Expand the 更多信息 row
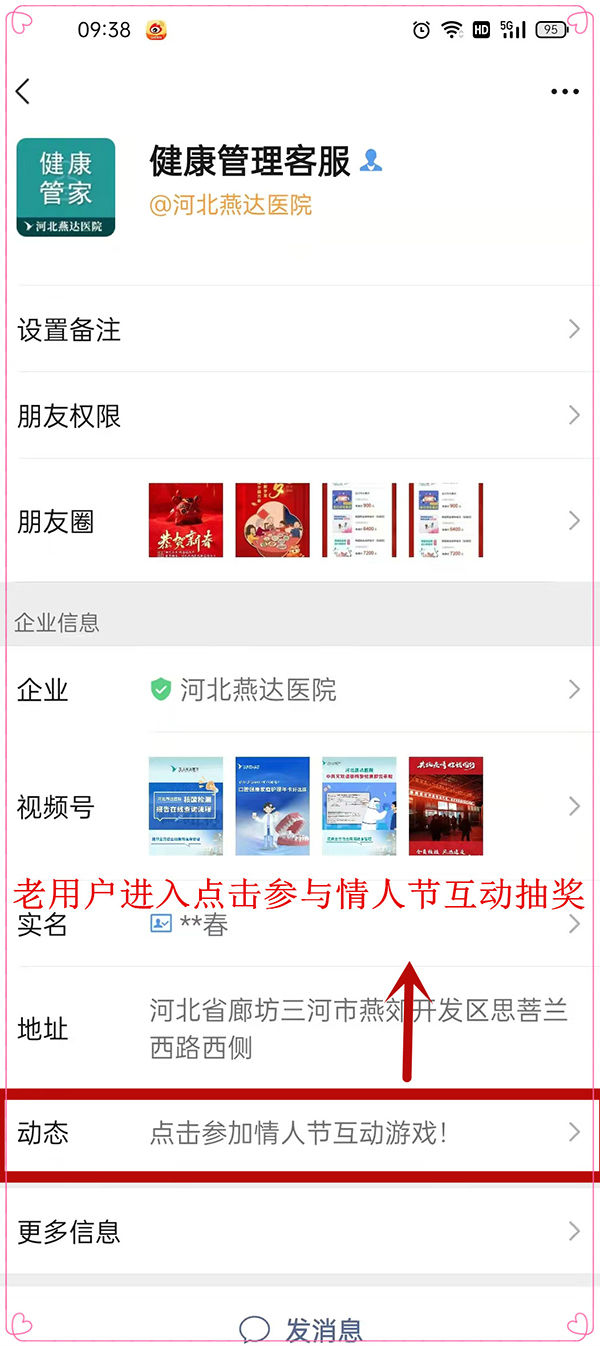 click(x=300, y=1232)
